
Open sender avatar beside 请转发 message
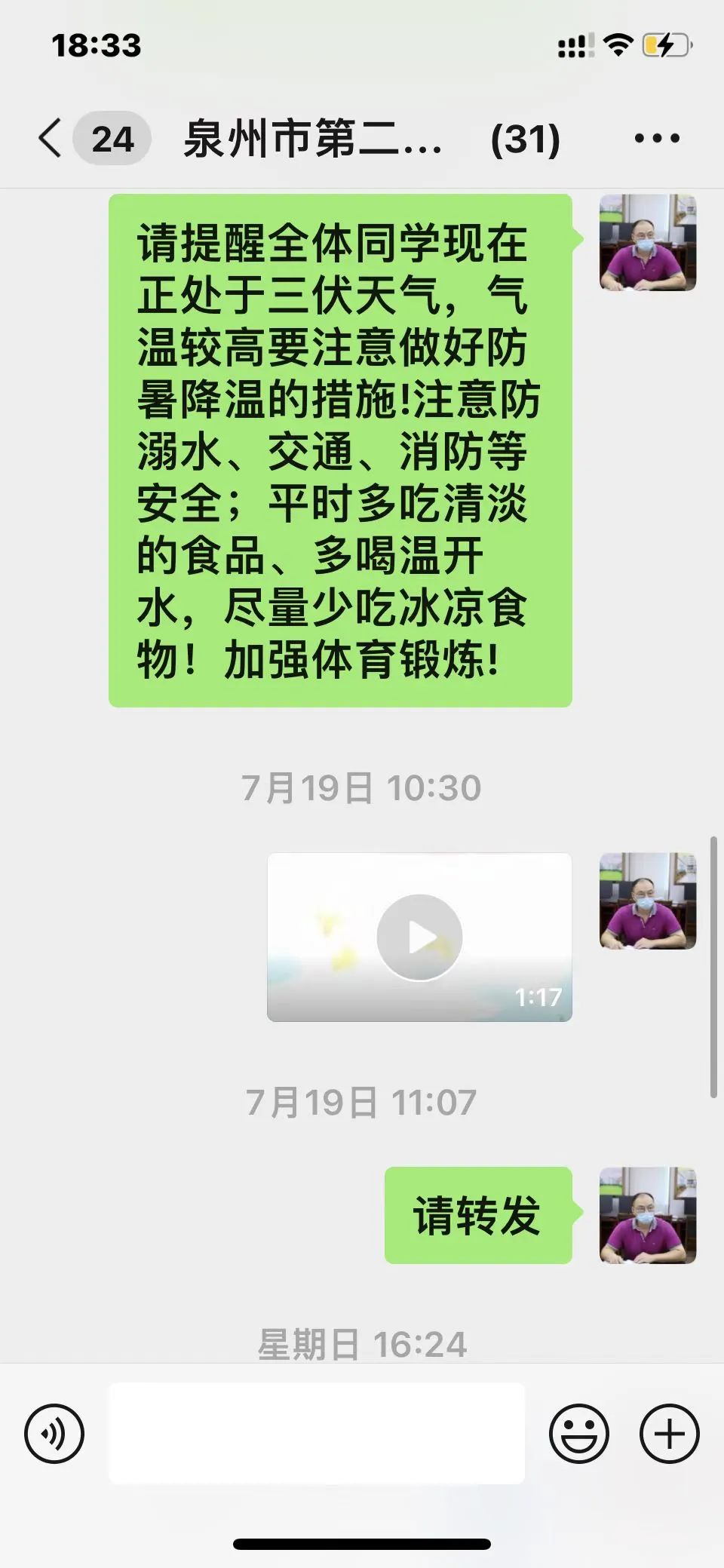647,1215
